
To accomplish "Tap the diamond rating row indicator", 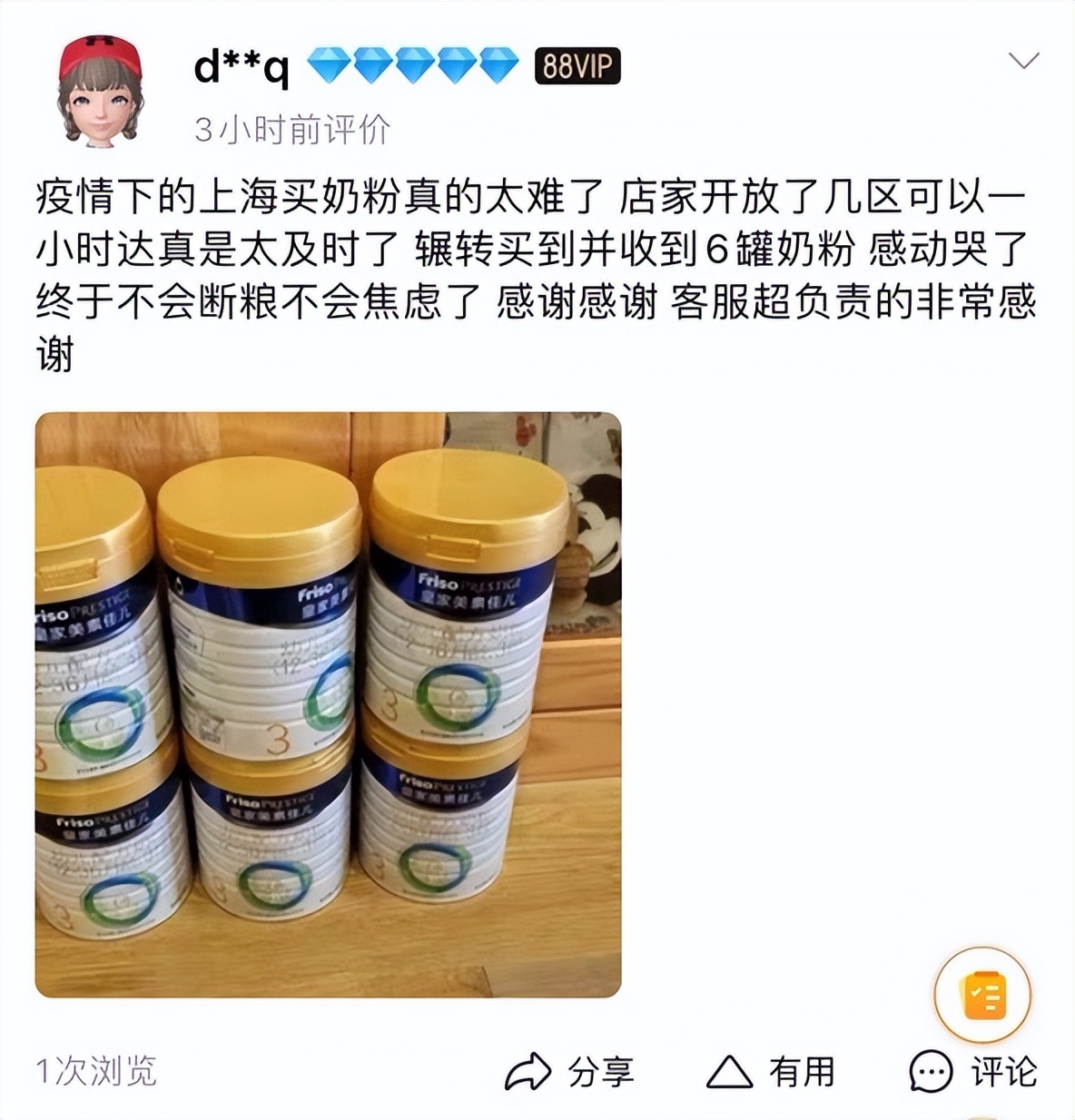I will pos(413,65).
